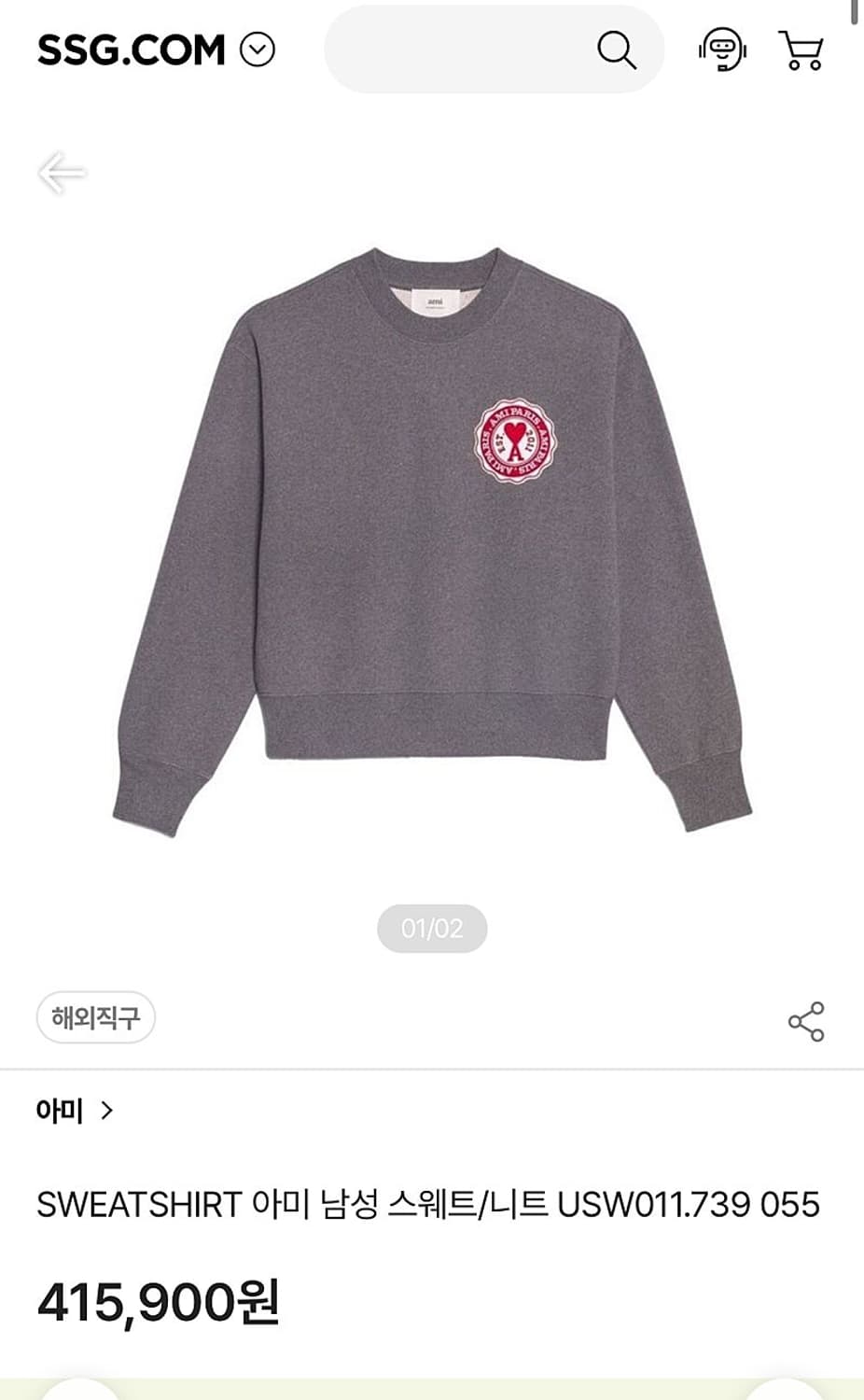
Task: Open the search magnifier icon
Action: tap(615, 49)
